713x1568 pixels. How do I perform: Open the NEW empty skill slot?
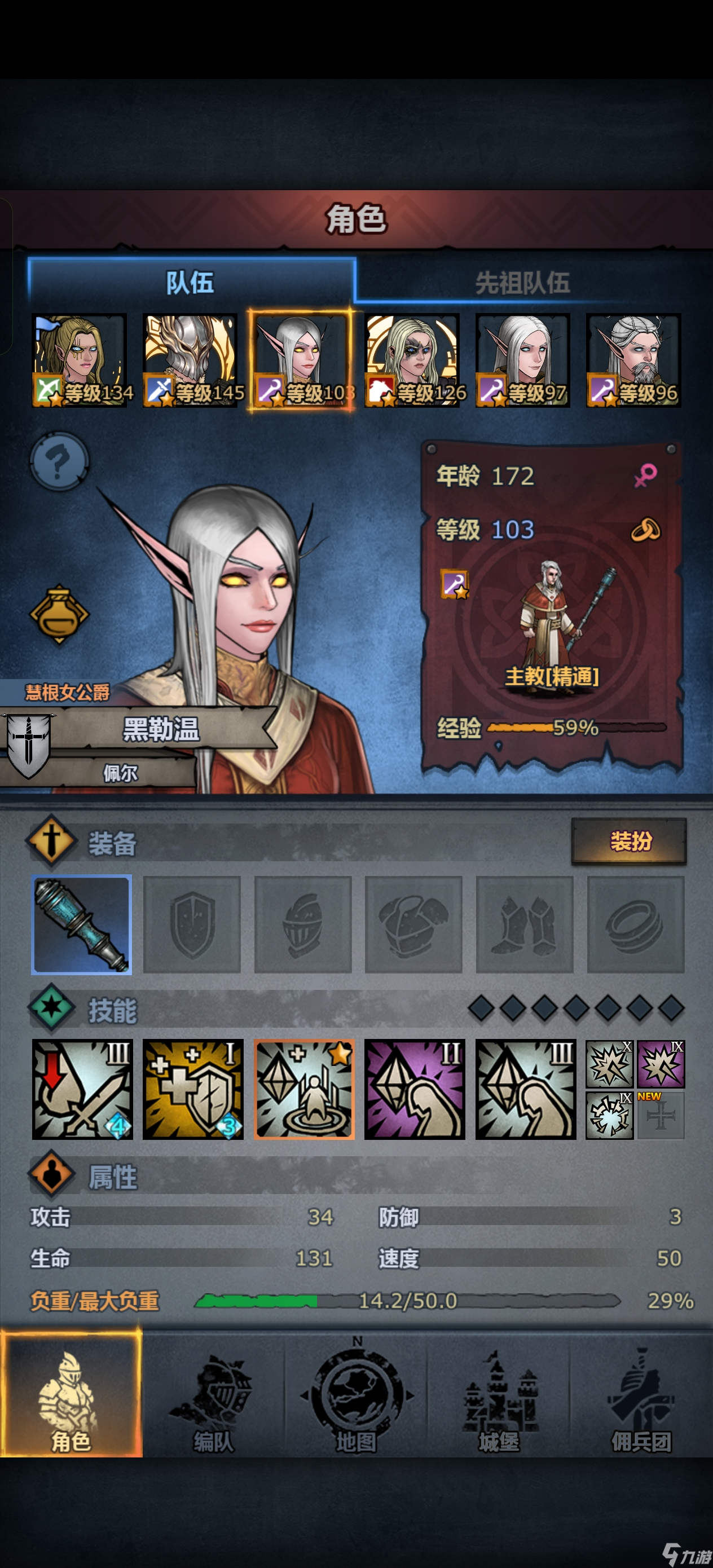click(x=661, y=1116)
